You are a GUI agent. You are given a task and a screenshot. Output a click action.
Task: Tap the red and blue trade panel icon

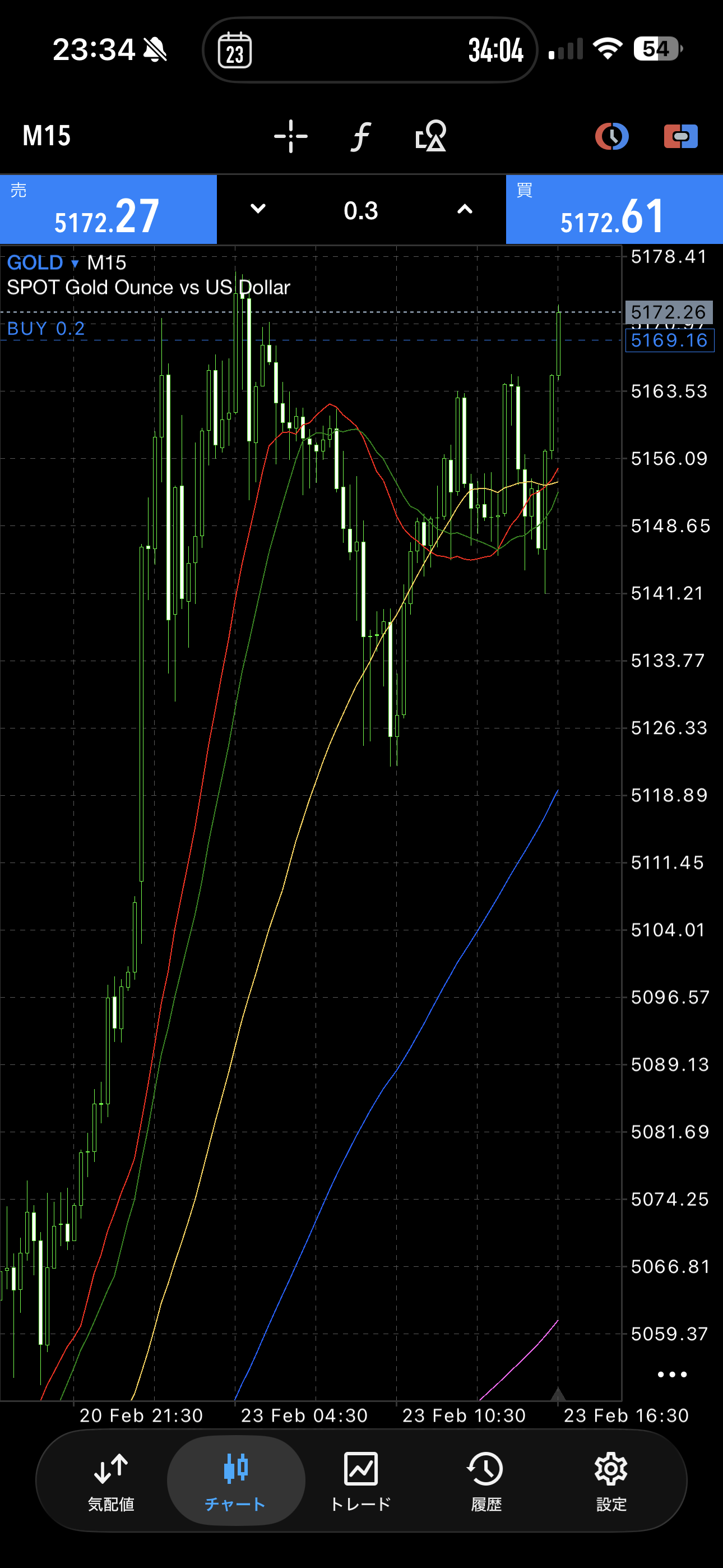(x=680, y=136)
